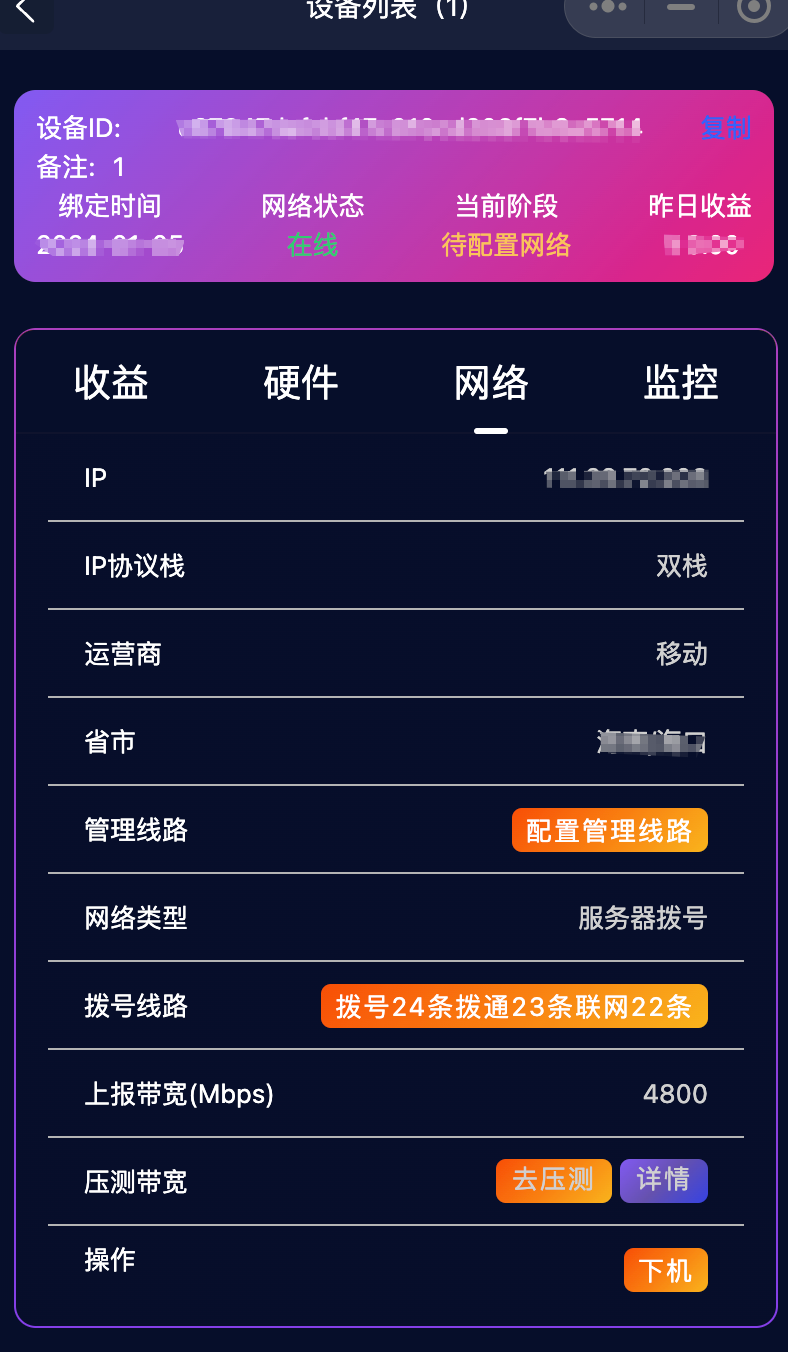Image resolution: width=788 pixels, height=1352 pixels.
Task: View the 详情 of the bandwidth test
Action: 664,1181
